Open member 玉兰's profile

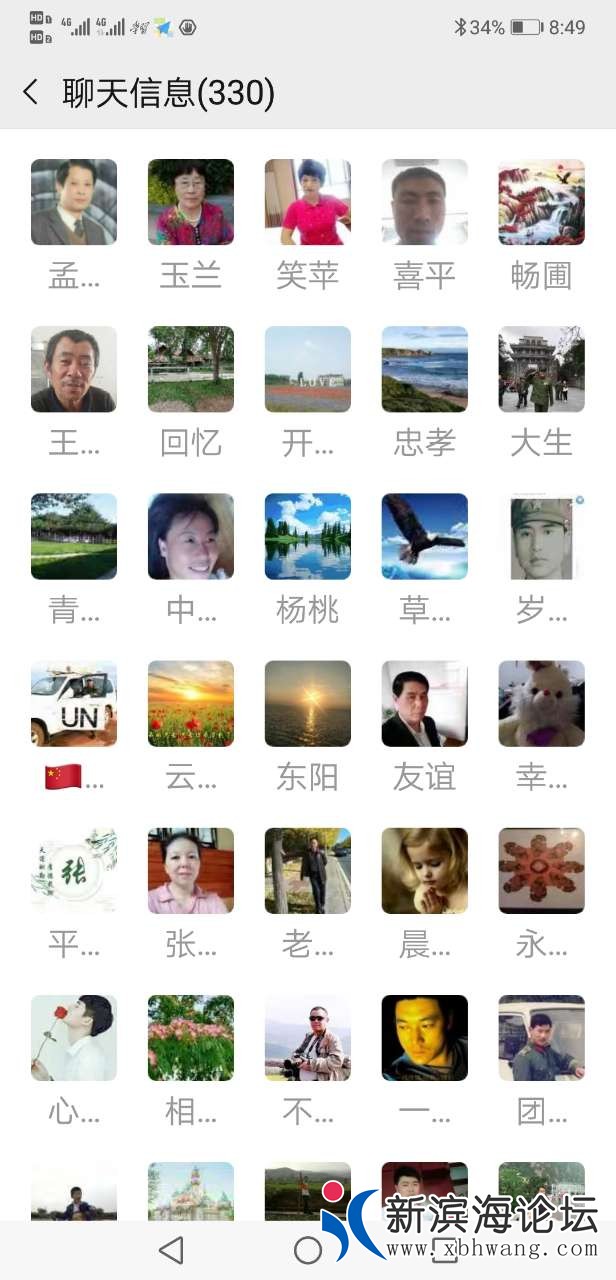pyautogui.click(x=190, y=202)
